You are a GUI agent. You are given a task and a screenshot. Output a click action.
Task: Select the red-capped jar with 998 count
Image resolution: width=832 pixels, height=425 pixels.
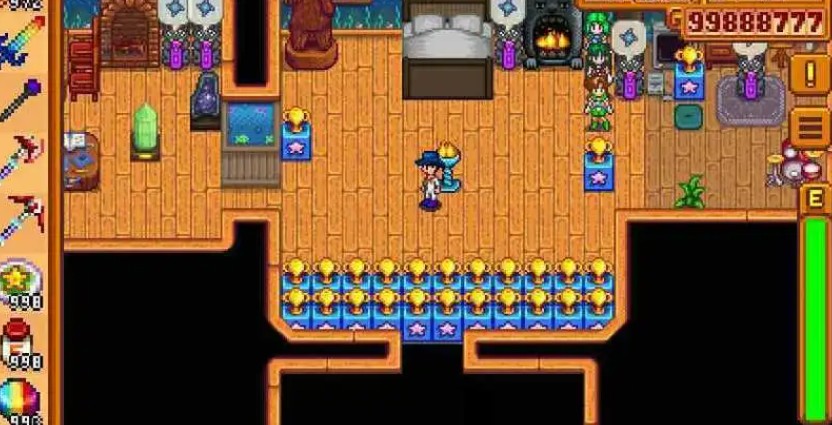click(21, 344)
